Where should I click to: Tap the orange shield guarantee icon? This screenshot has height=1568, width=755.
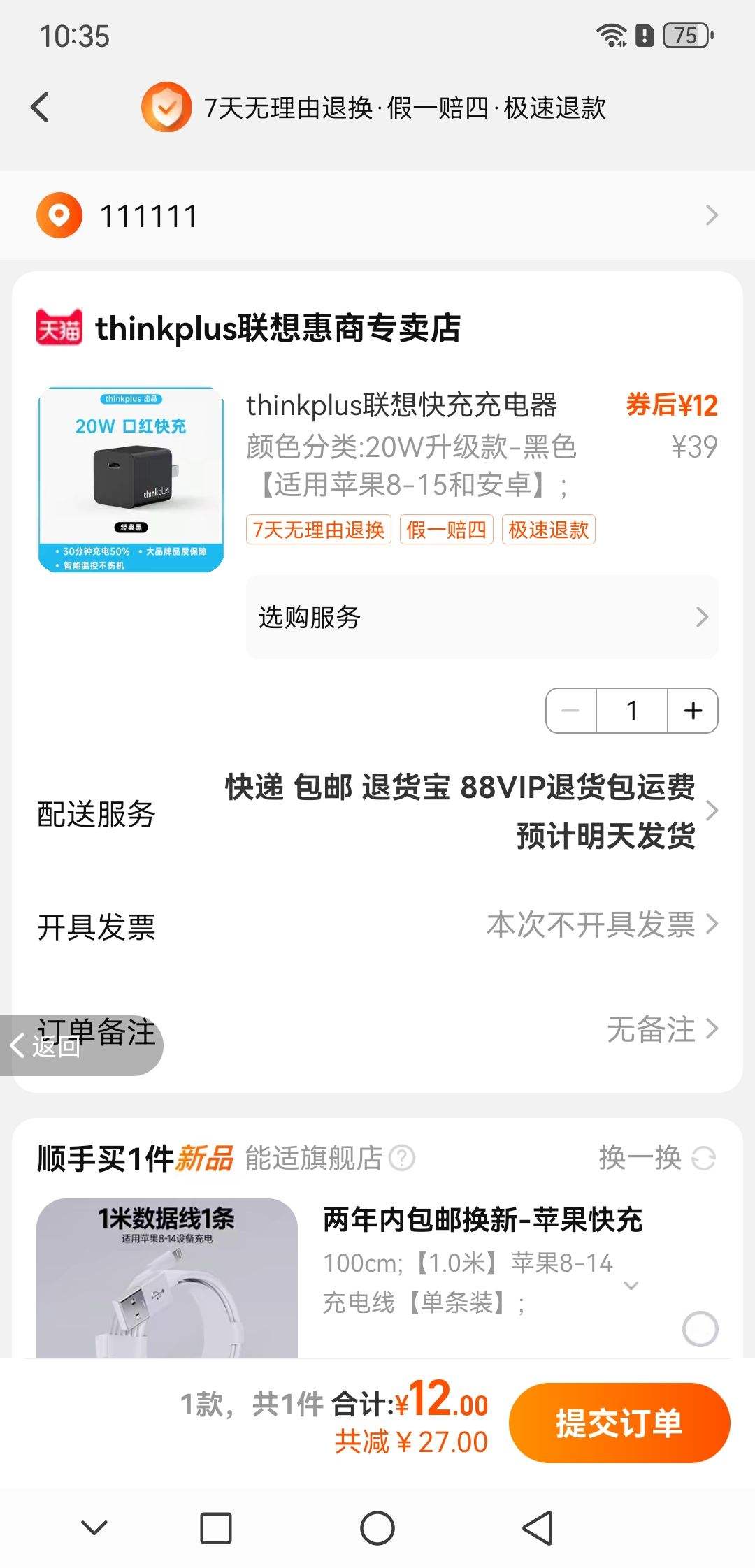click(168, 108)
